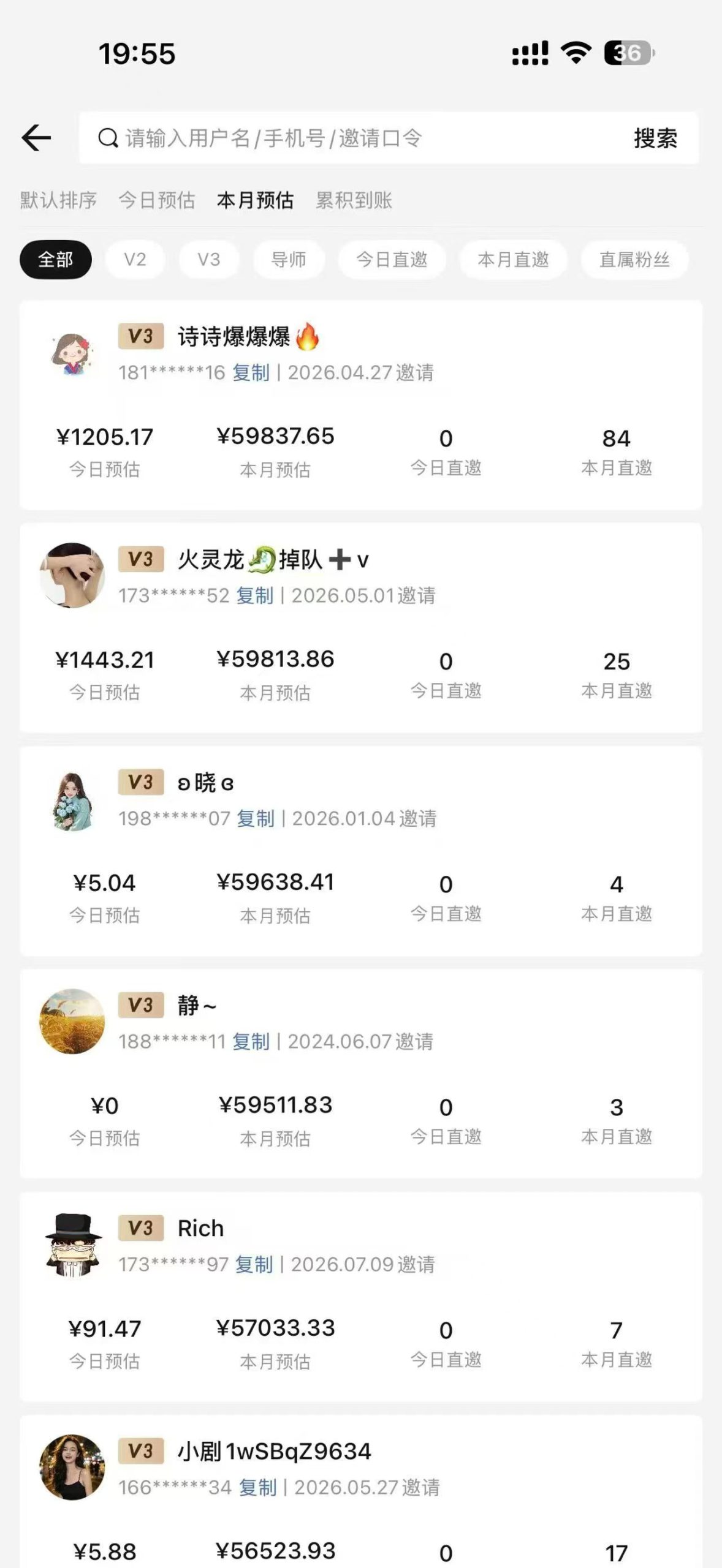Filter list by V2
Image resolution: width=722 pixels, height=1568 pixels.
pos(135,260)
